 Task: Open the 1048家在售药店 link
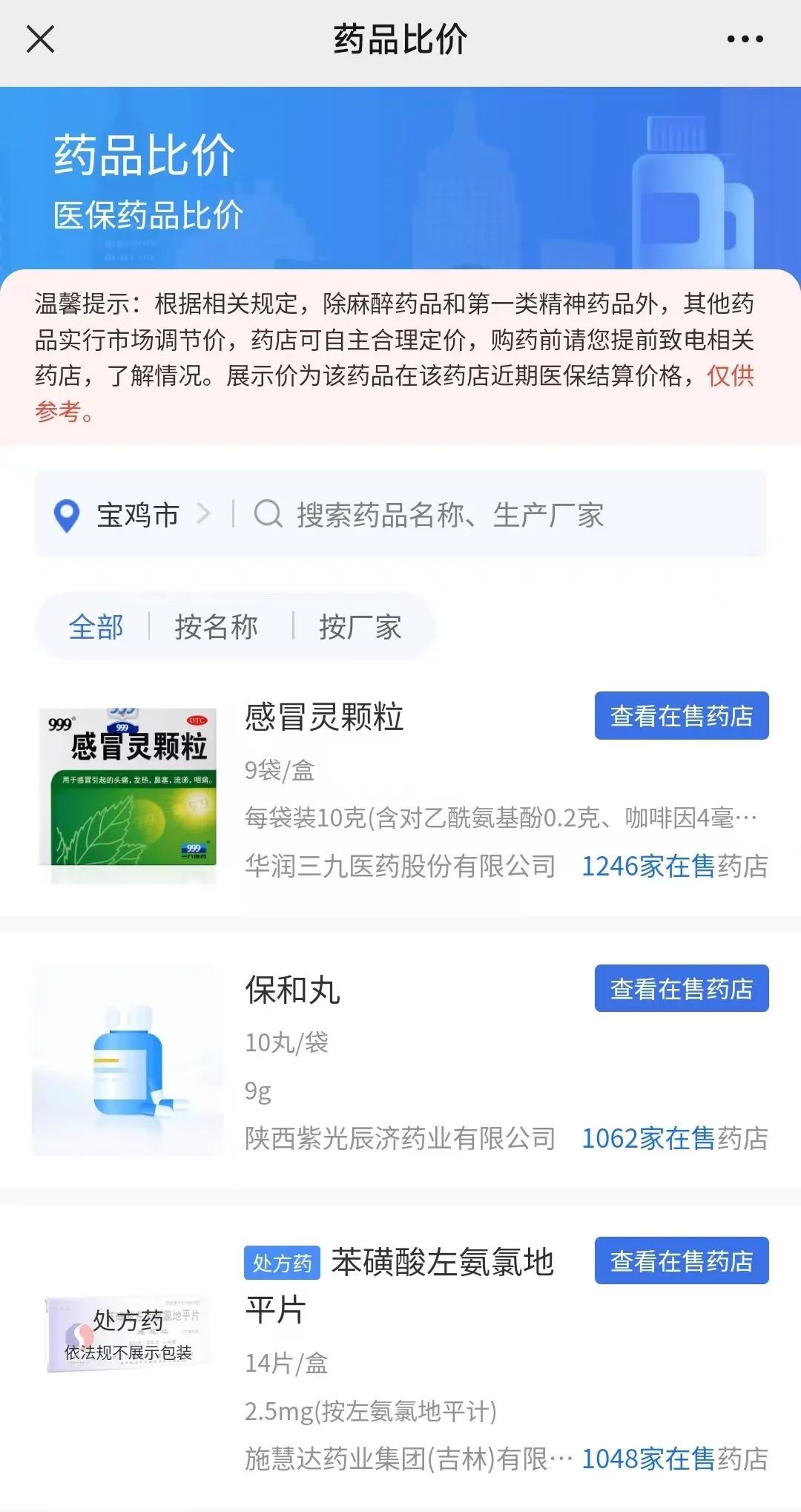pyautogui.click(x=673, y=1459)
